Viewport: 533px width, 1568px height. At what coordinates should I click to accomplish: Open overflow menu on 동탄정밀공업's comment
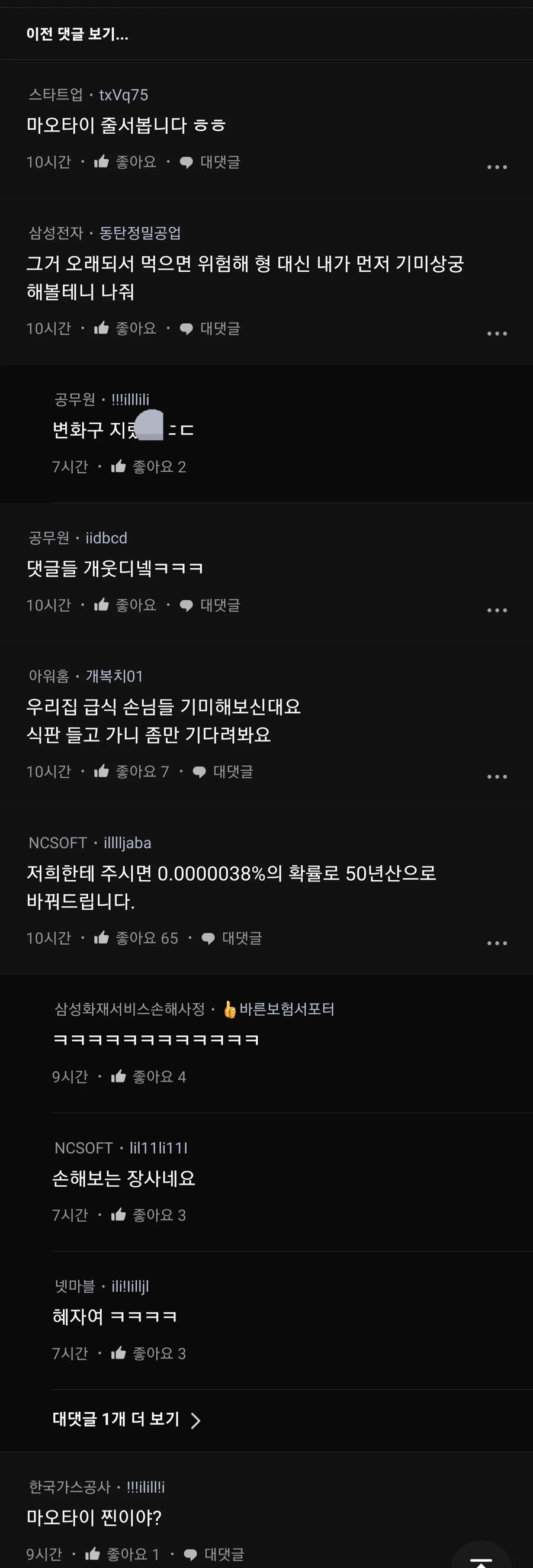tap(496, 334)
